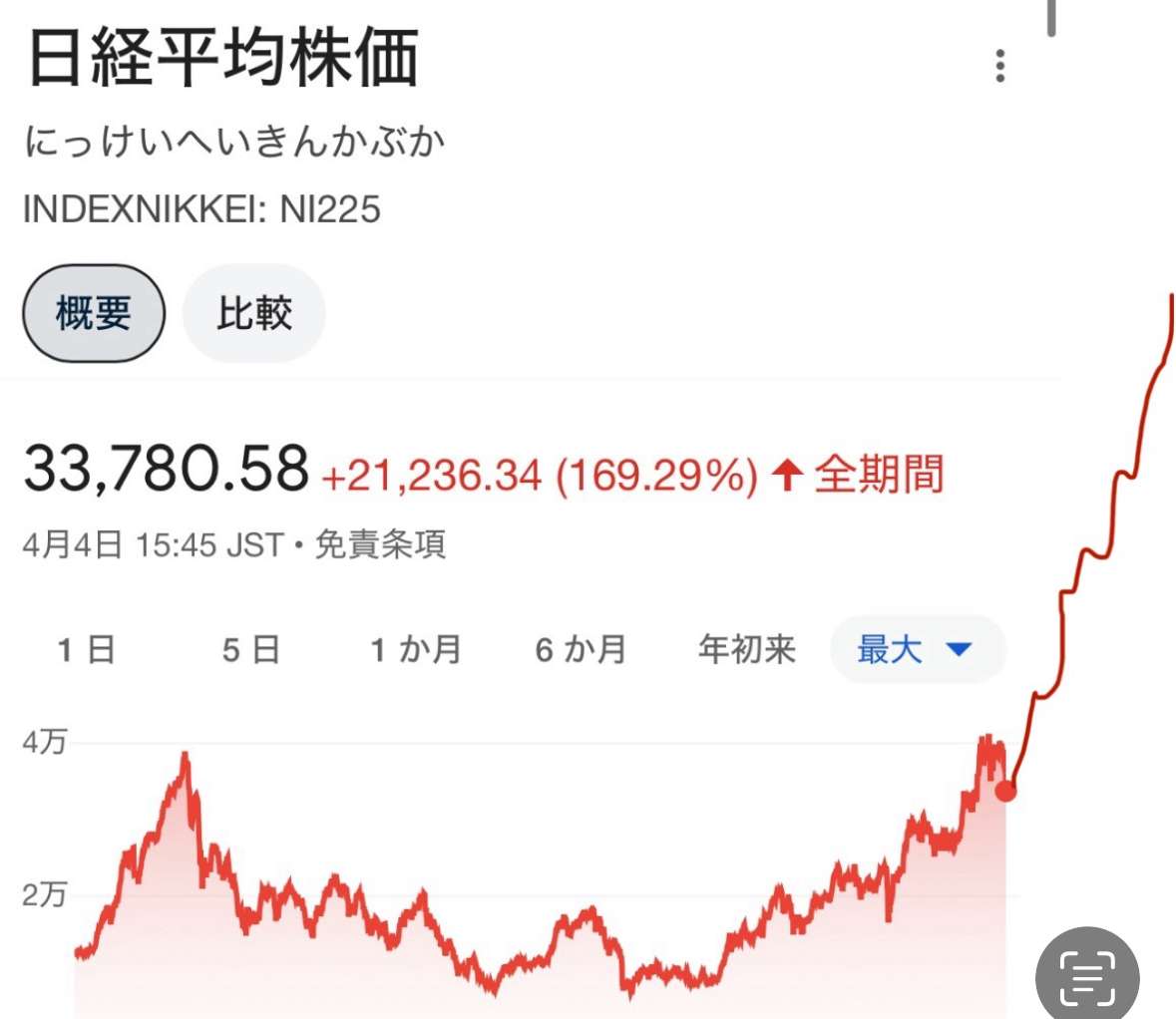View the 1 か月 chart range
The image size is (1176, 1019).
pos(416,650)
